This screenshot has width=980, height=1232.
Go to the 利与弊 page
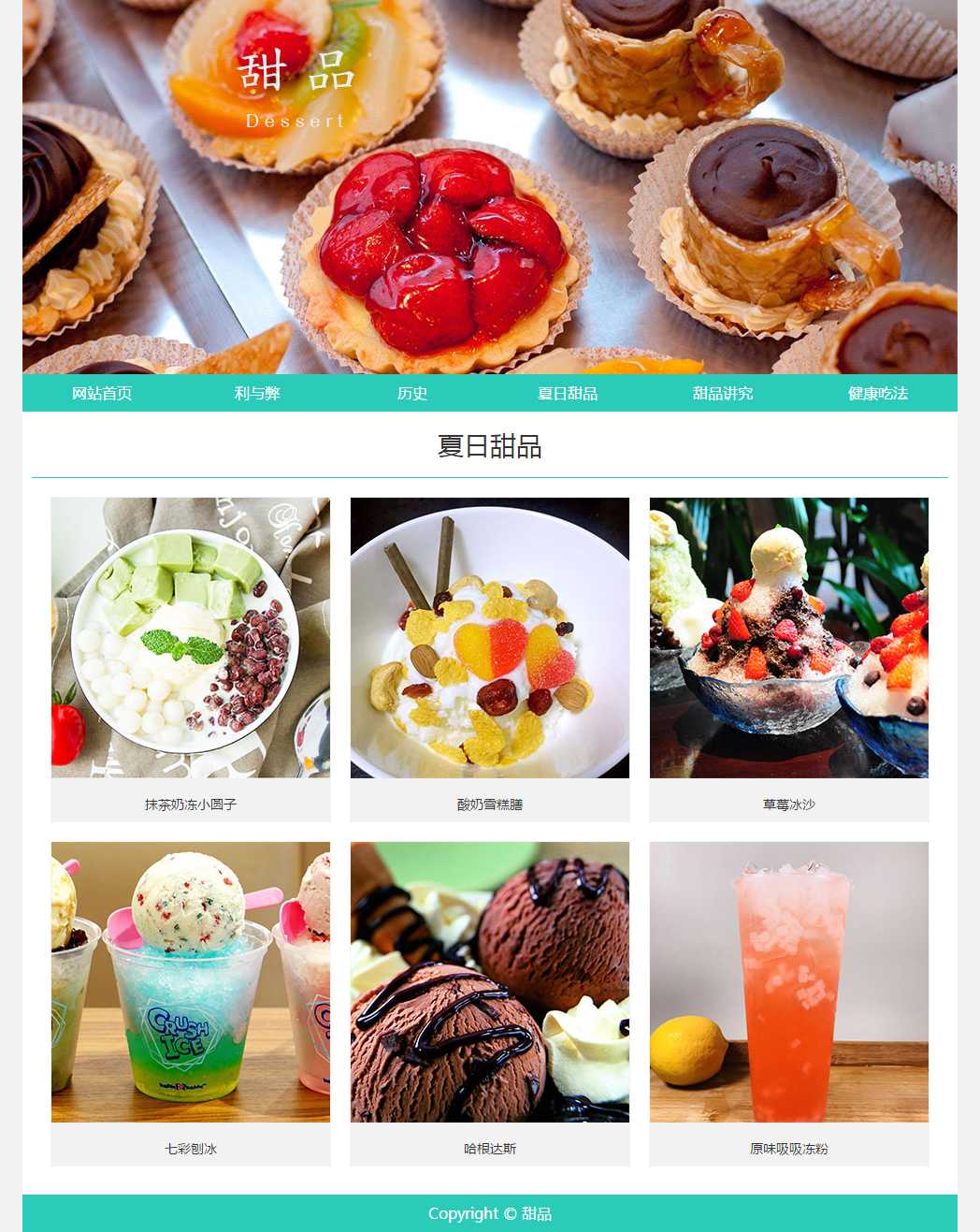click(x=257, y=393)
